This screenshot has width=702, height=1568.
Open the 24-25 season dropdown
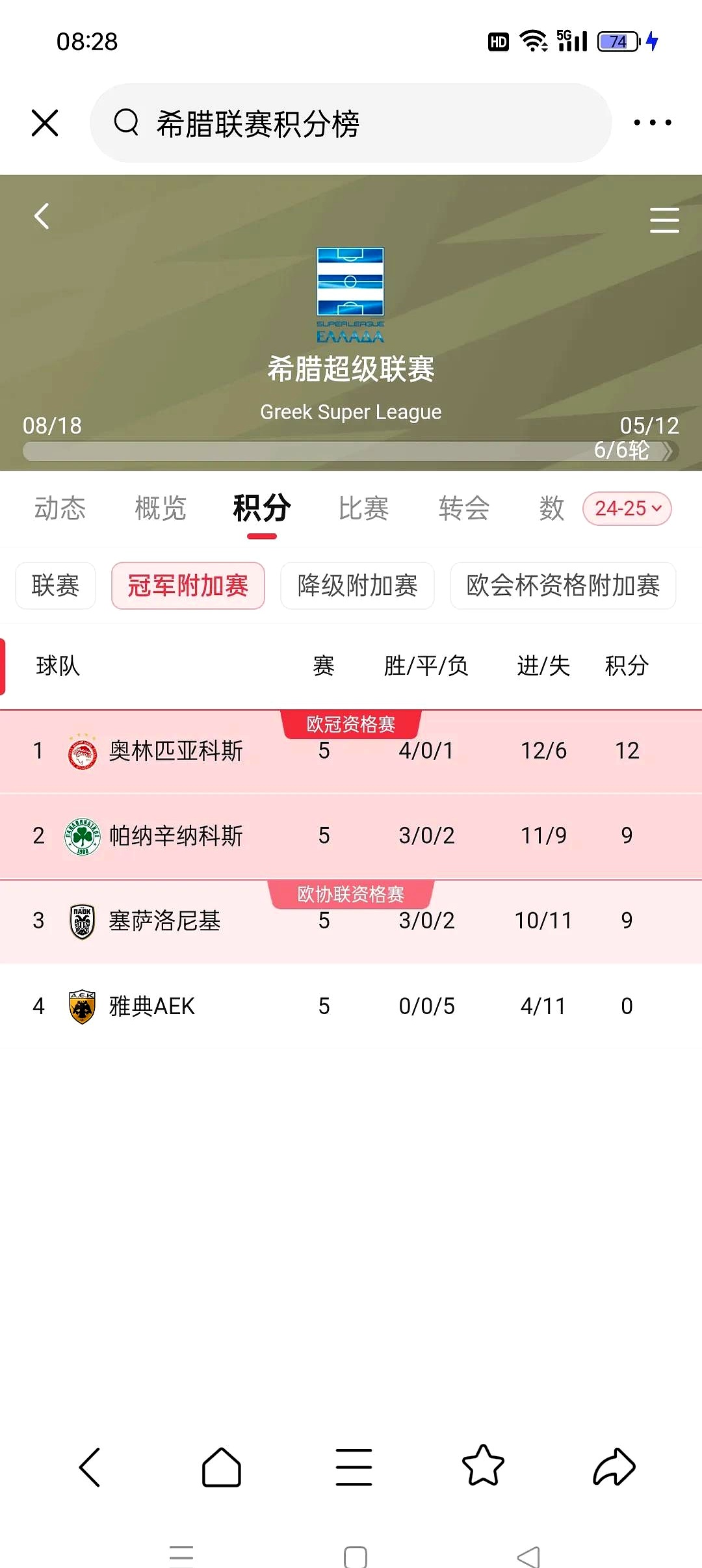[625, 509]
